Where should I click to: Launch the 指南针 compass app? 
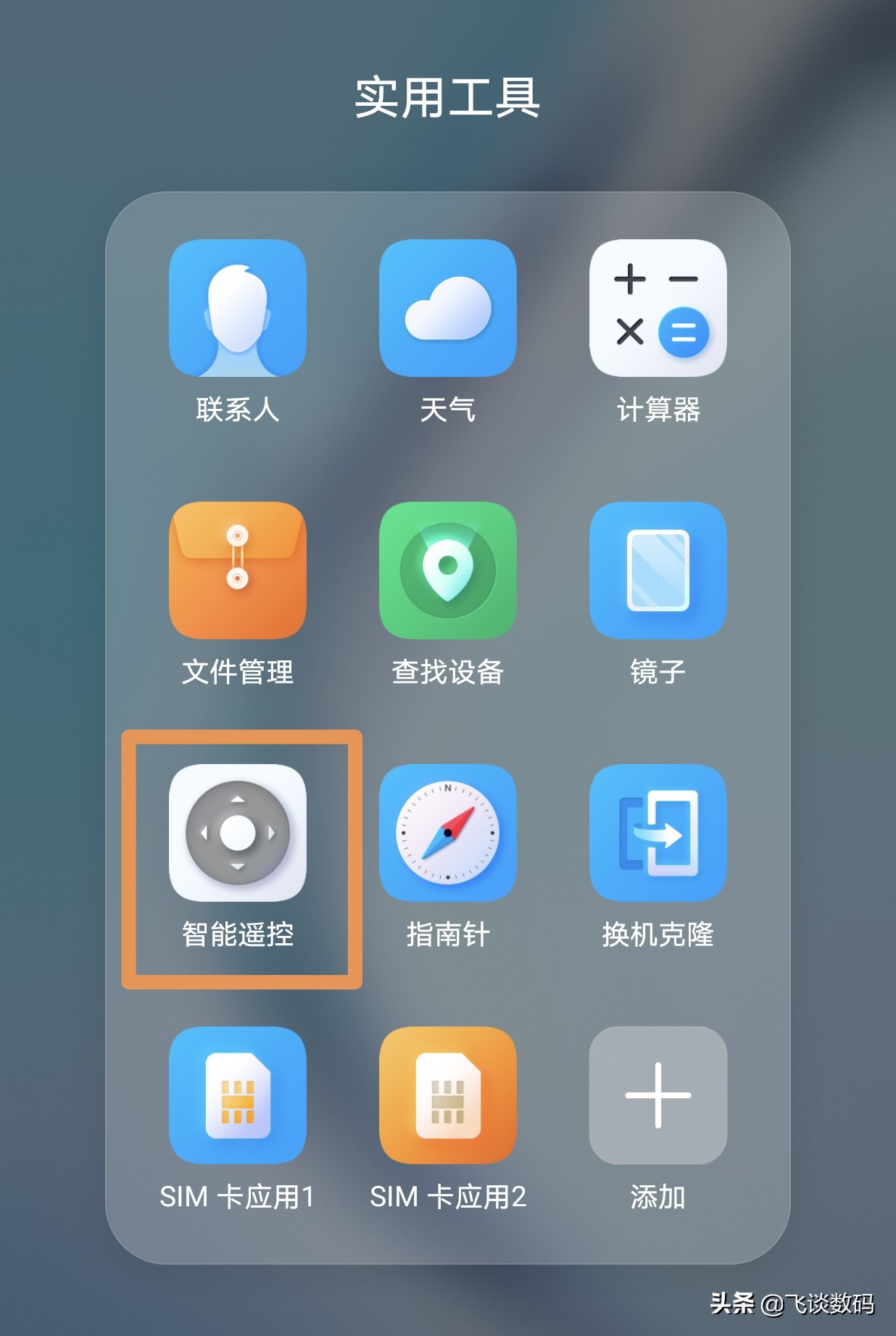447,834
